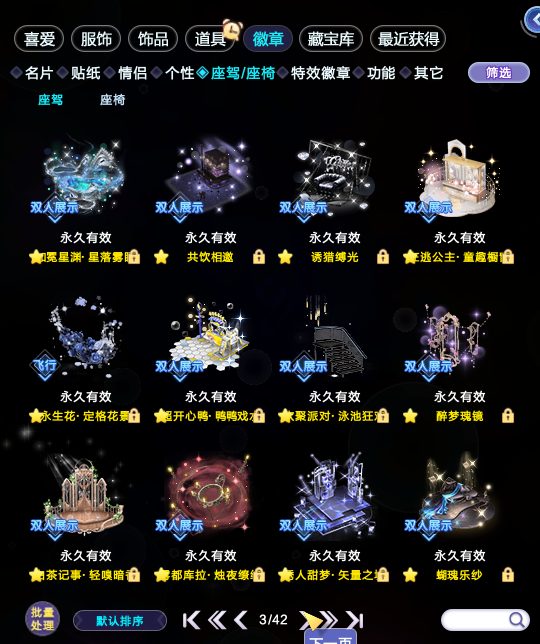Screen dimensions: 540x644
Task: Select the 喜爱 favorites tab
Action: pyautogui.click(x=39, y=39)
